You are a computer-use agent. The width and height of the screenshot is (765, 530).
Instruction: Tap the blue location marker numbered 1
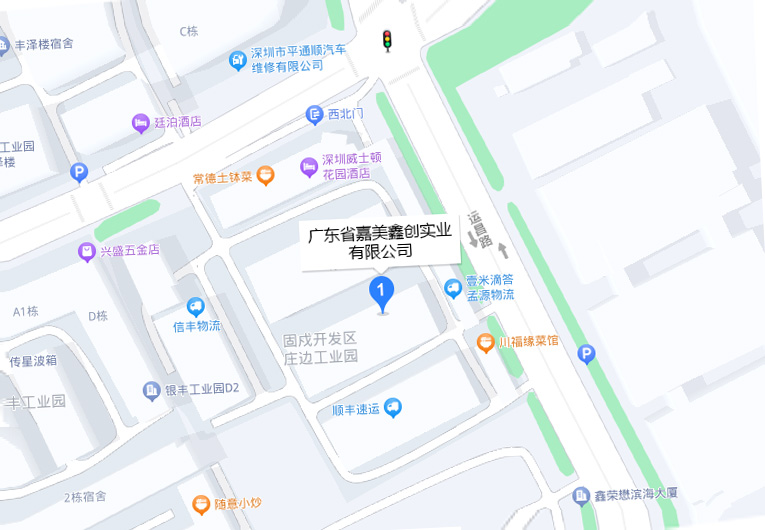(x=381, y=291)
